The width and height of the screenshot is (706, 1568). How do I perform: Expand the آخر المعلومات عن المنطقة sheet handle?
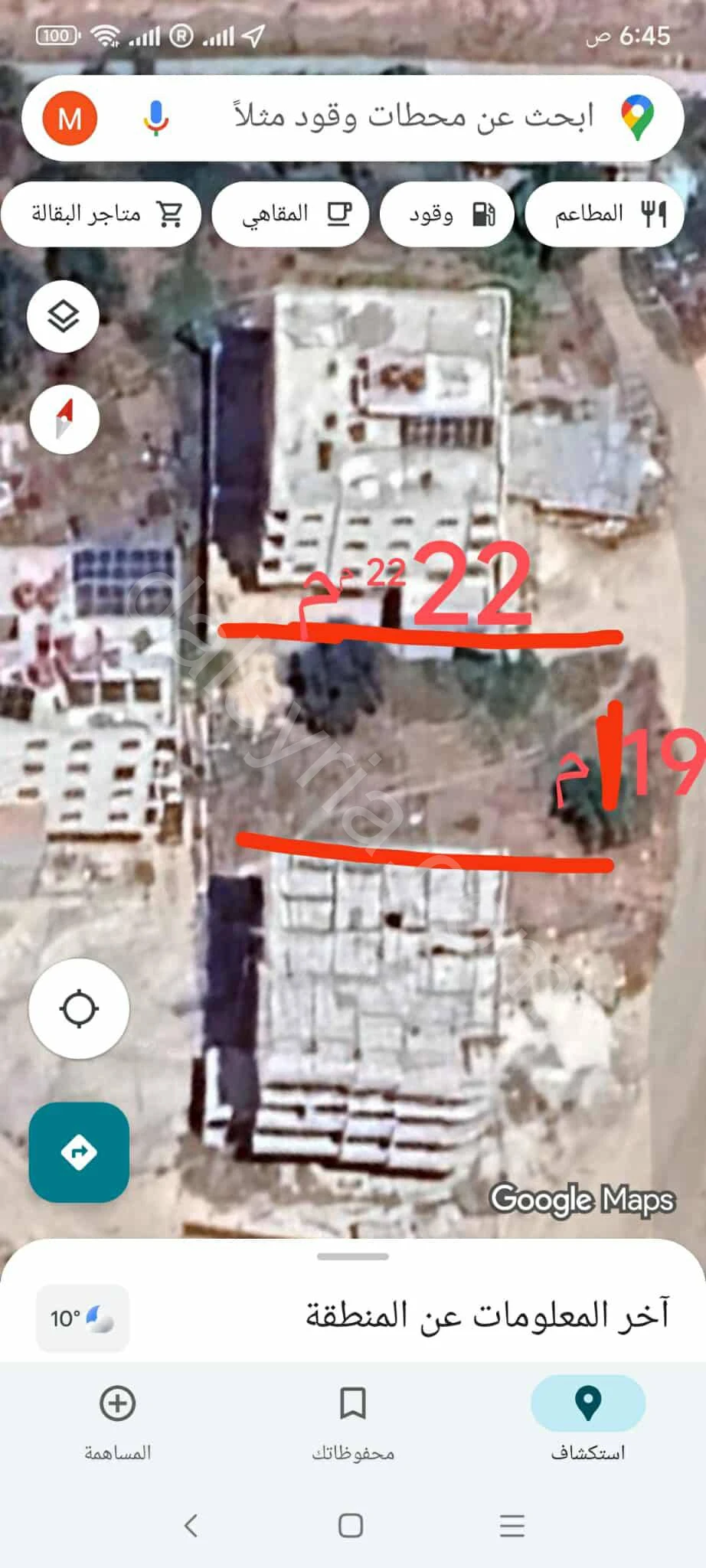[353, 1256]
